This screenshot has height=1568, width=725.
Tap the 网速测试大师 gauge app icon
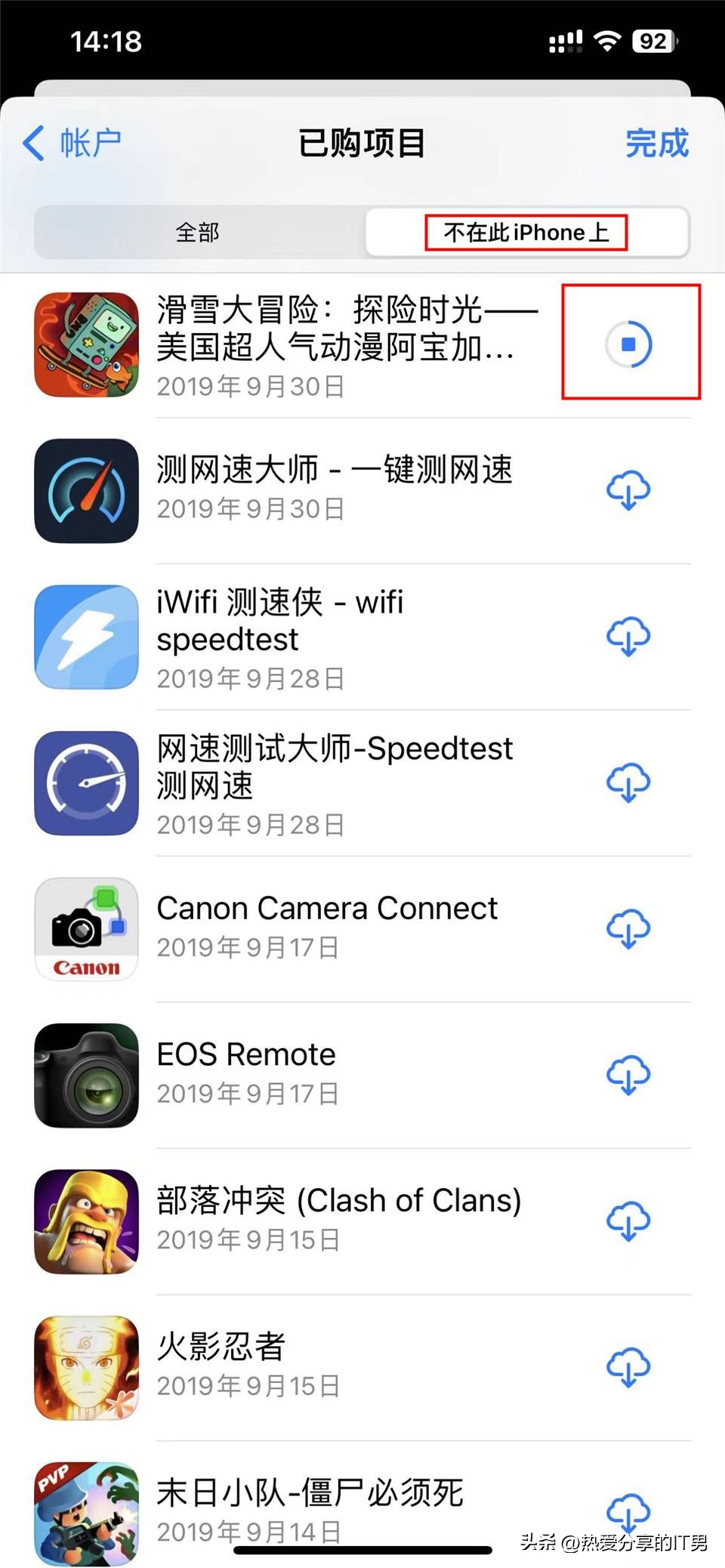[86, 783]
